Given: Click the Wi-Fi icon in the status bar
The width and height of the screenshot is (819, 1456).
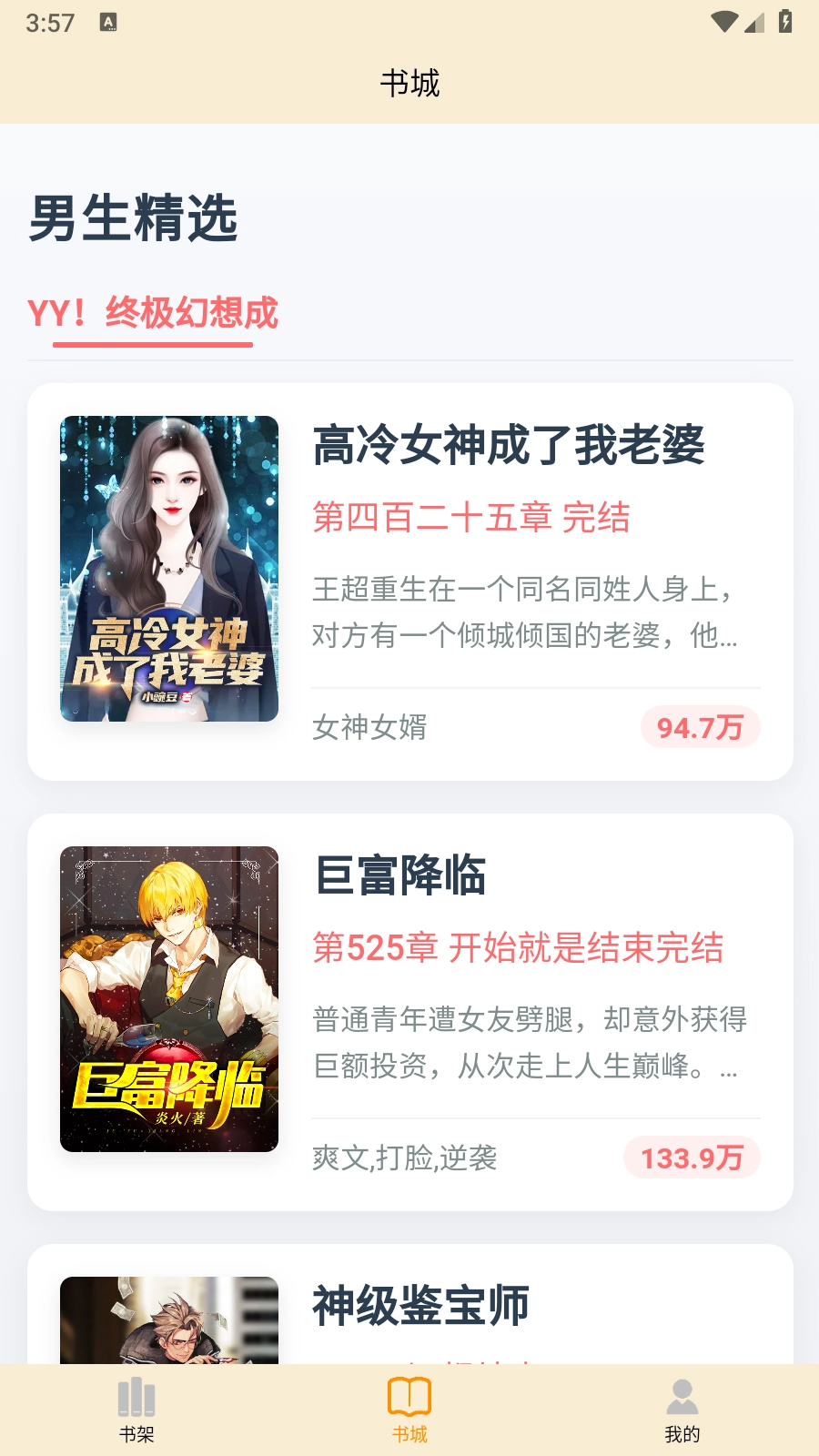Looking at the screenshot, I should (x=723, y=21).
